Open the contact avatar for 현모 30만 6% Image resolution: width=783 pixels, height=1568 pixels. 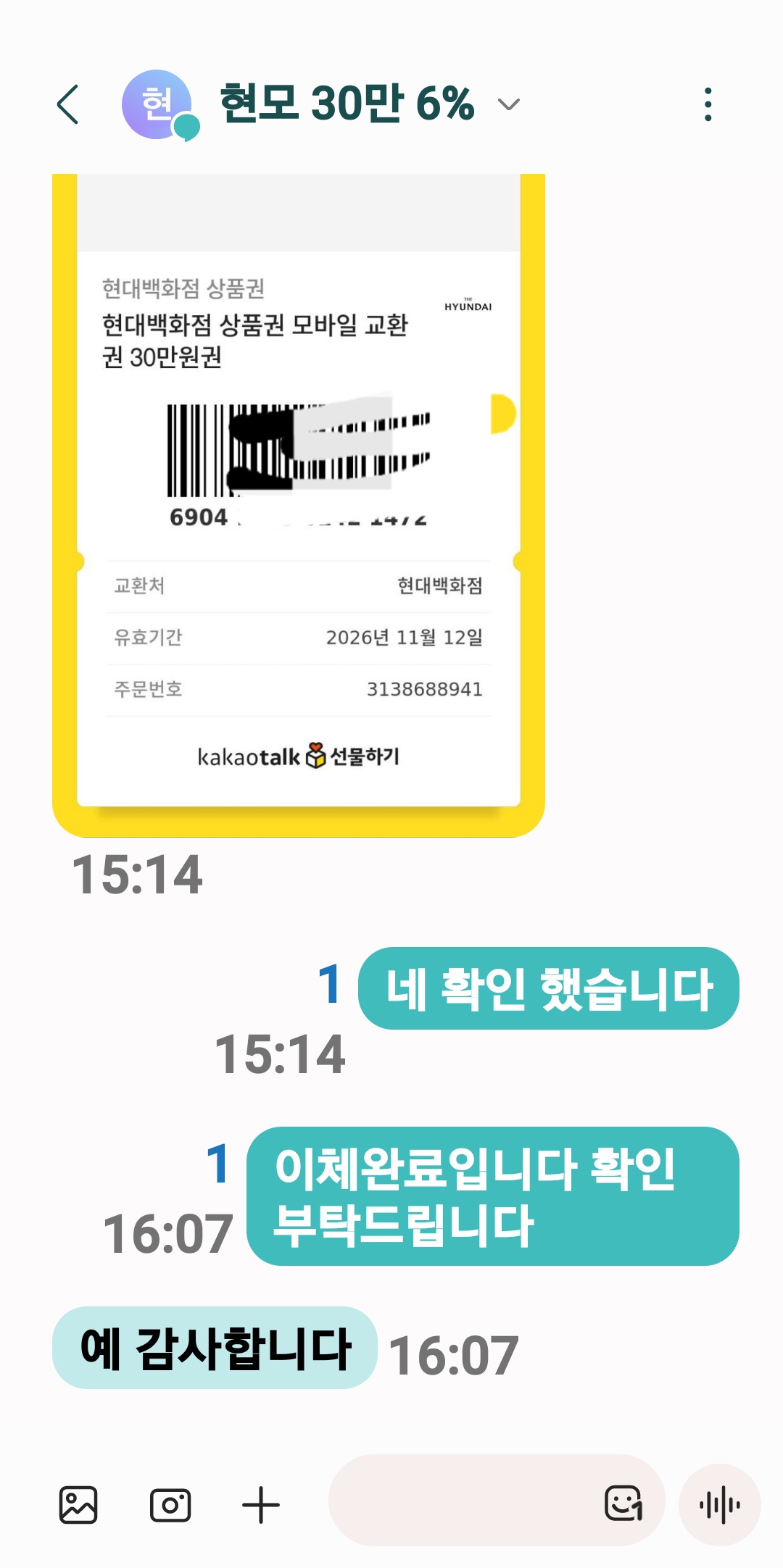(158, 104)
